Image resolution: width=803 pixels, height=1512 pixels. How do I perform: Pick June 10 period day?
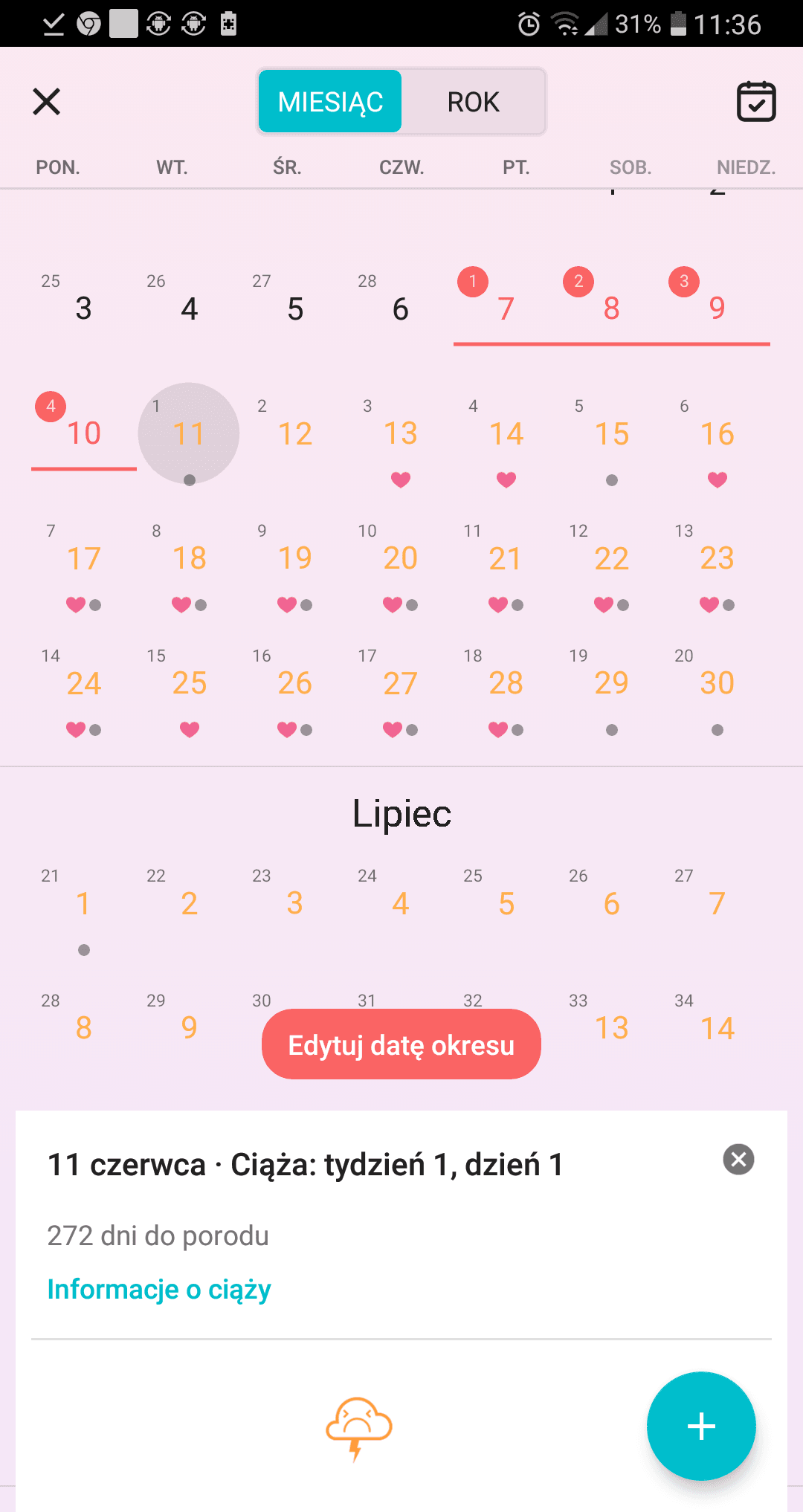pyautogui.click(x=83, y=434)
